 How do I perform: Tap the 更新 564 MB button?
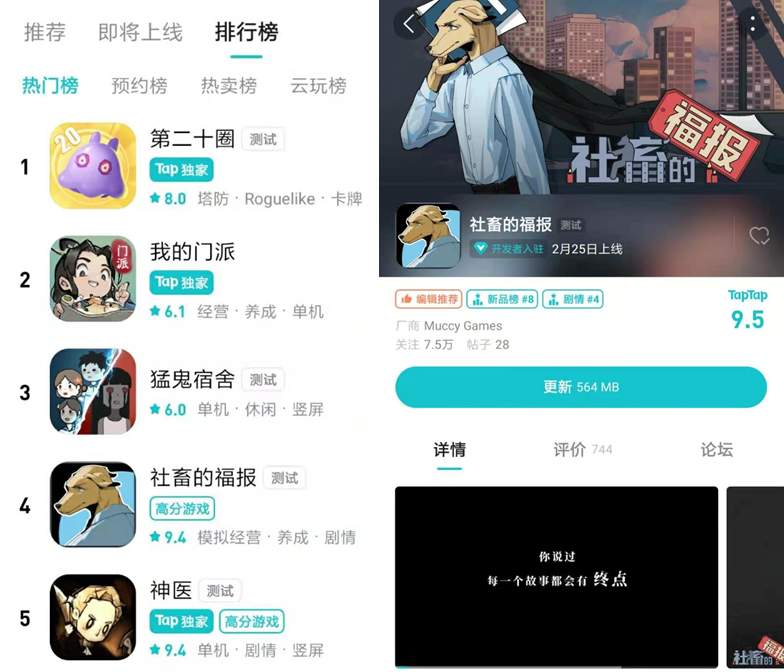click(581, 387)
